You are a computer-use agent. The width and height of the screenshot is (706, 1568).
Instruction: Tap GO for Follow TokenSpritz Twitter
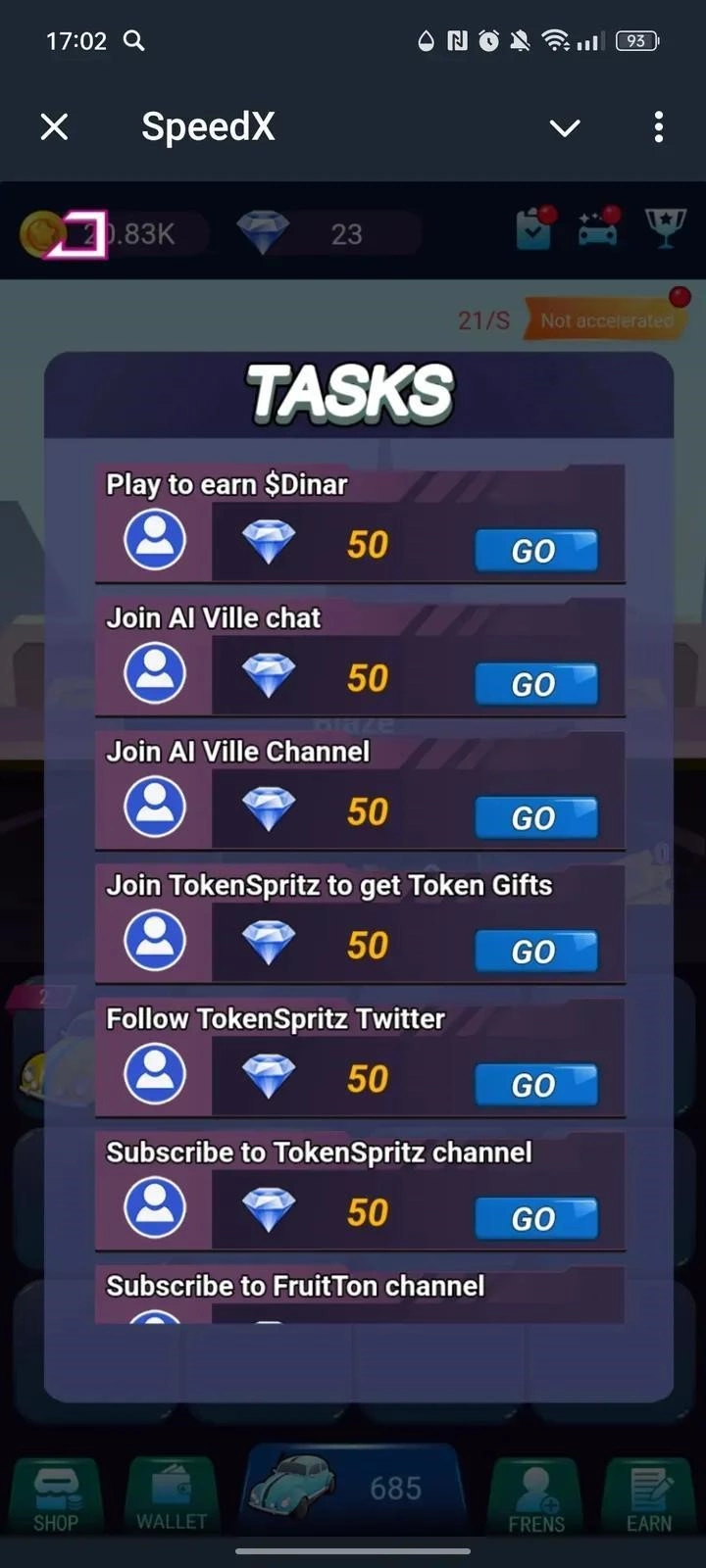pyautogui.click(x=535, y=1085)
